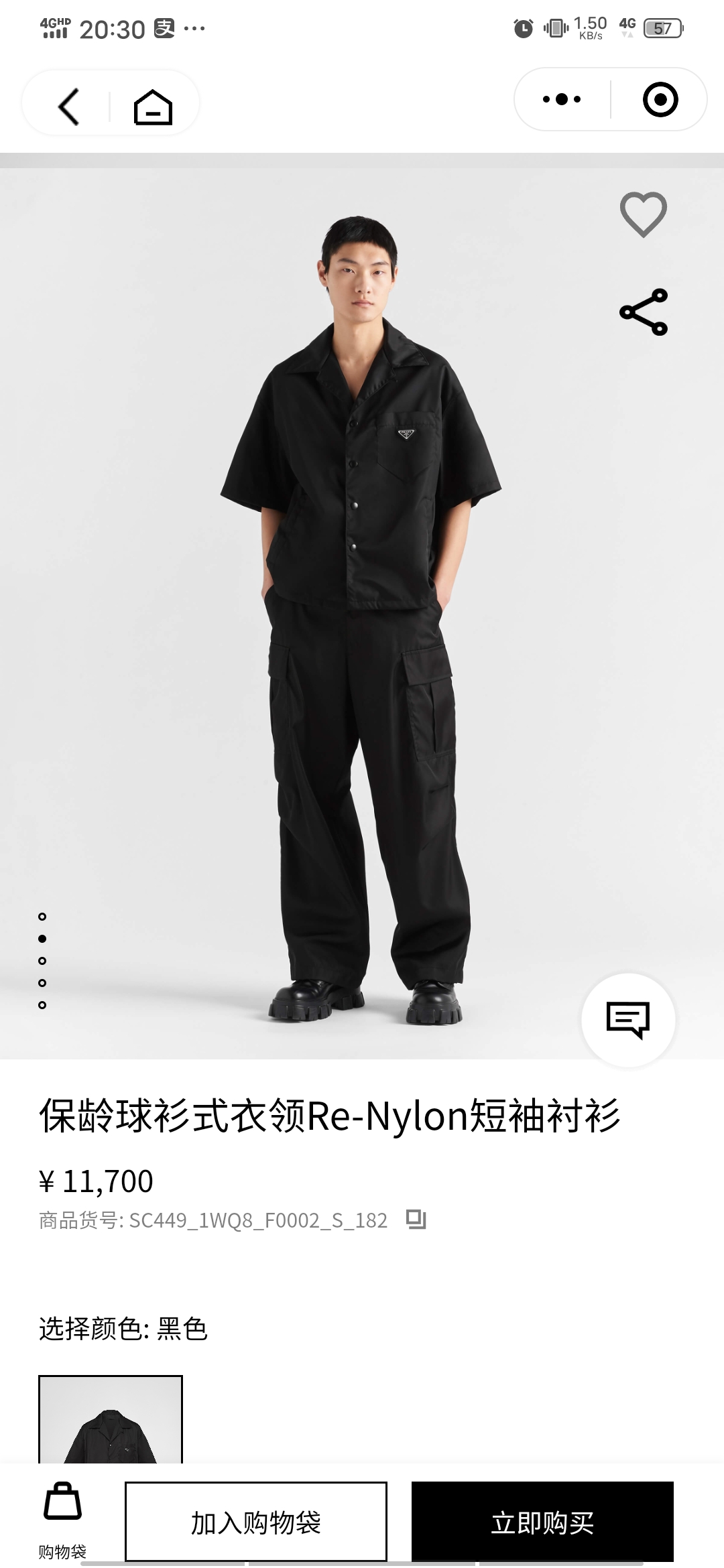Add this shirt to favorites with heart icon

643,214
